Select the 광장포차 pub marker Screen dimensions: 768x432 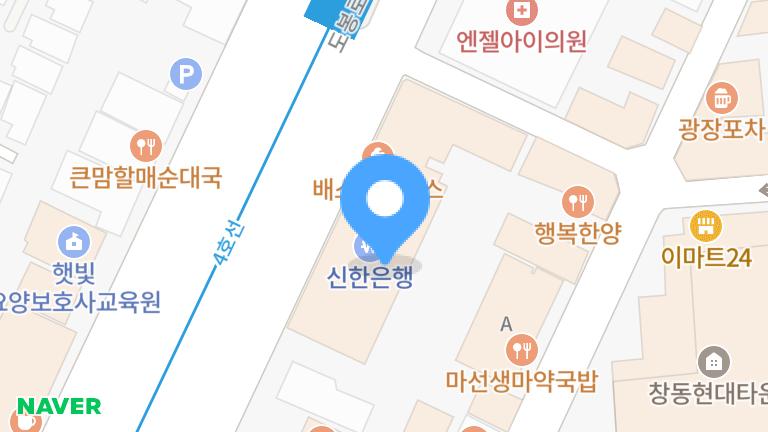(x=720, y=98)
